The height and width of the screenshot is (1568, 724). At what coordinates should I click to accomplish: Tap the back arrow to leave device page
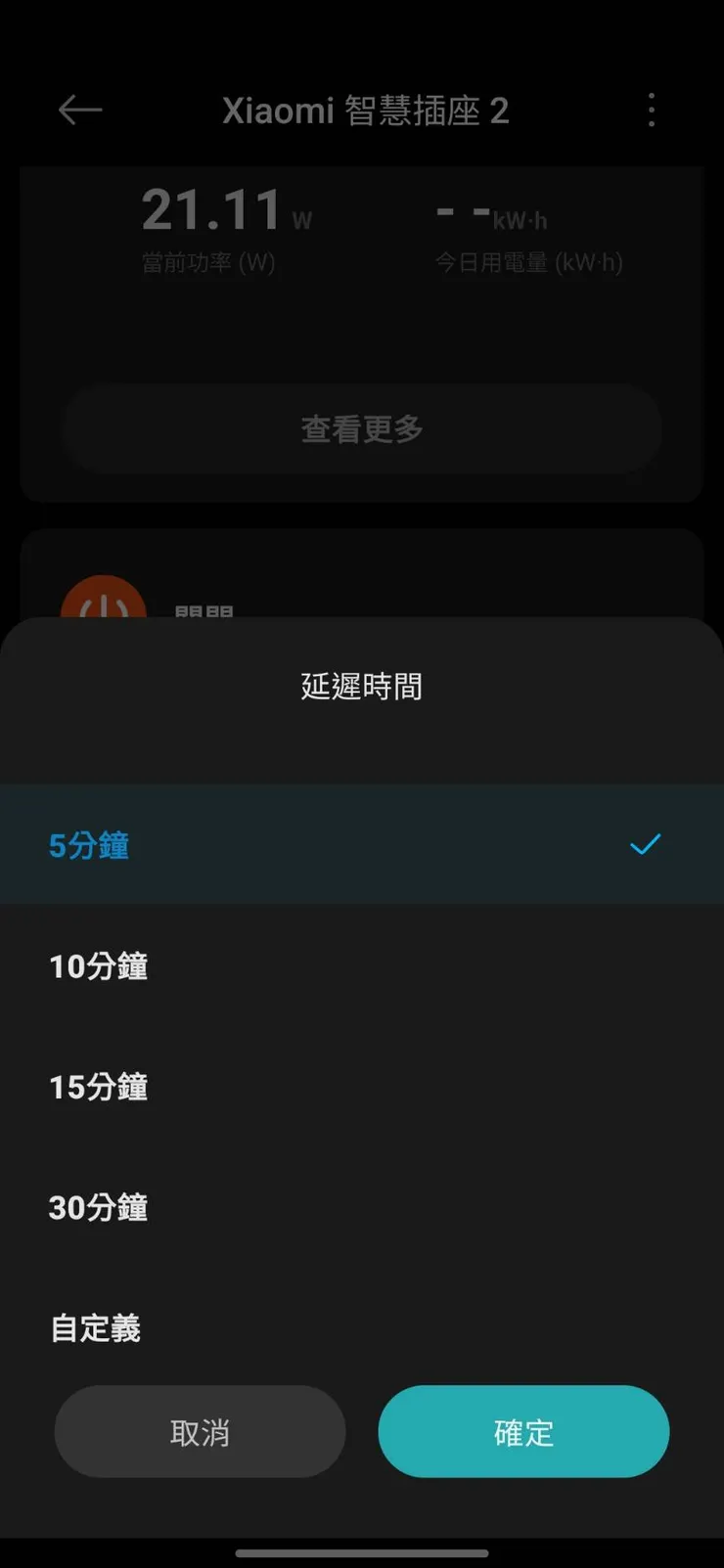(x=80, y=111)
